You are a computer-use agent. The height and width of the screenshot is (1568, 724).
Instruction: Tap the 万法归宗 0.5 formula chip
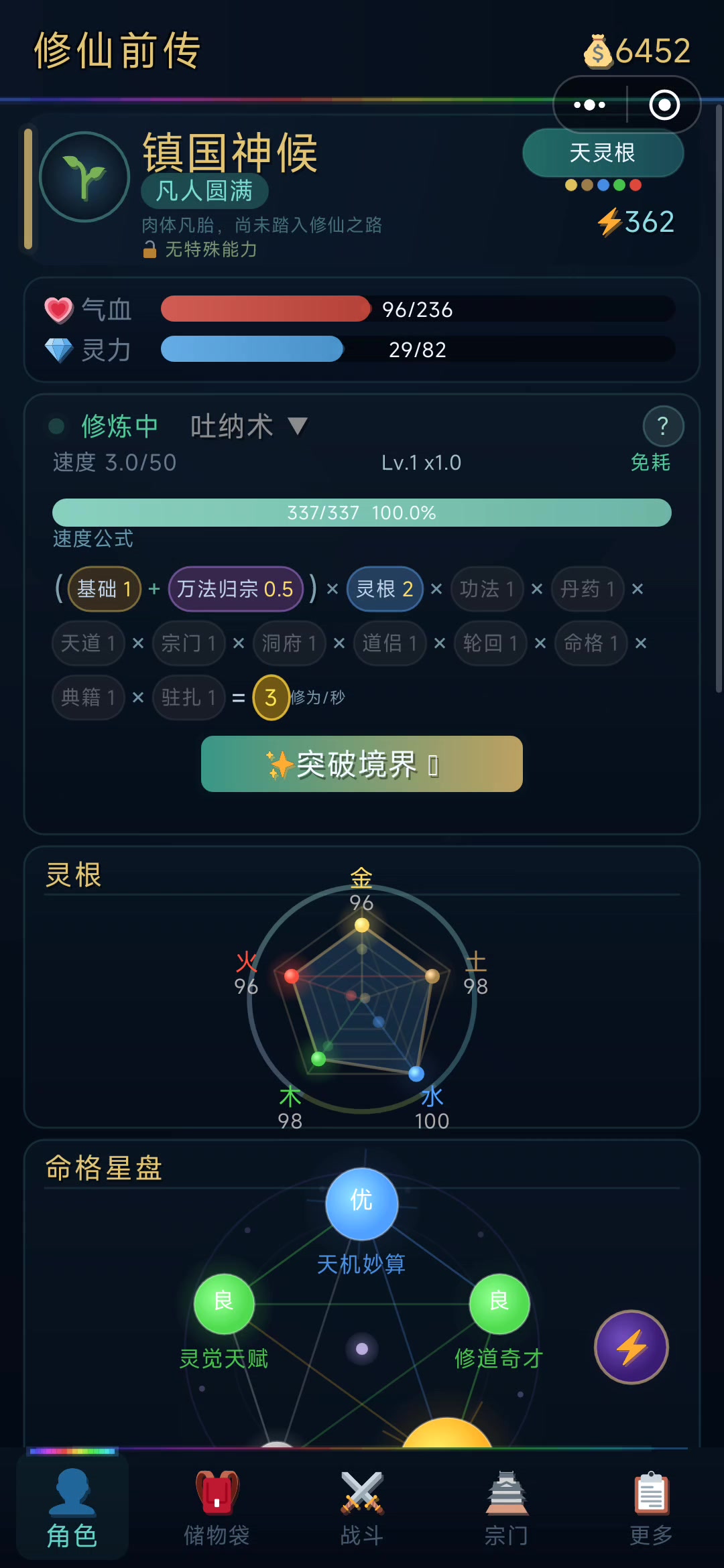(x=235, y=589)
